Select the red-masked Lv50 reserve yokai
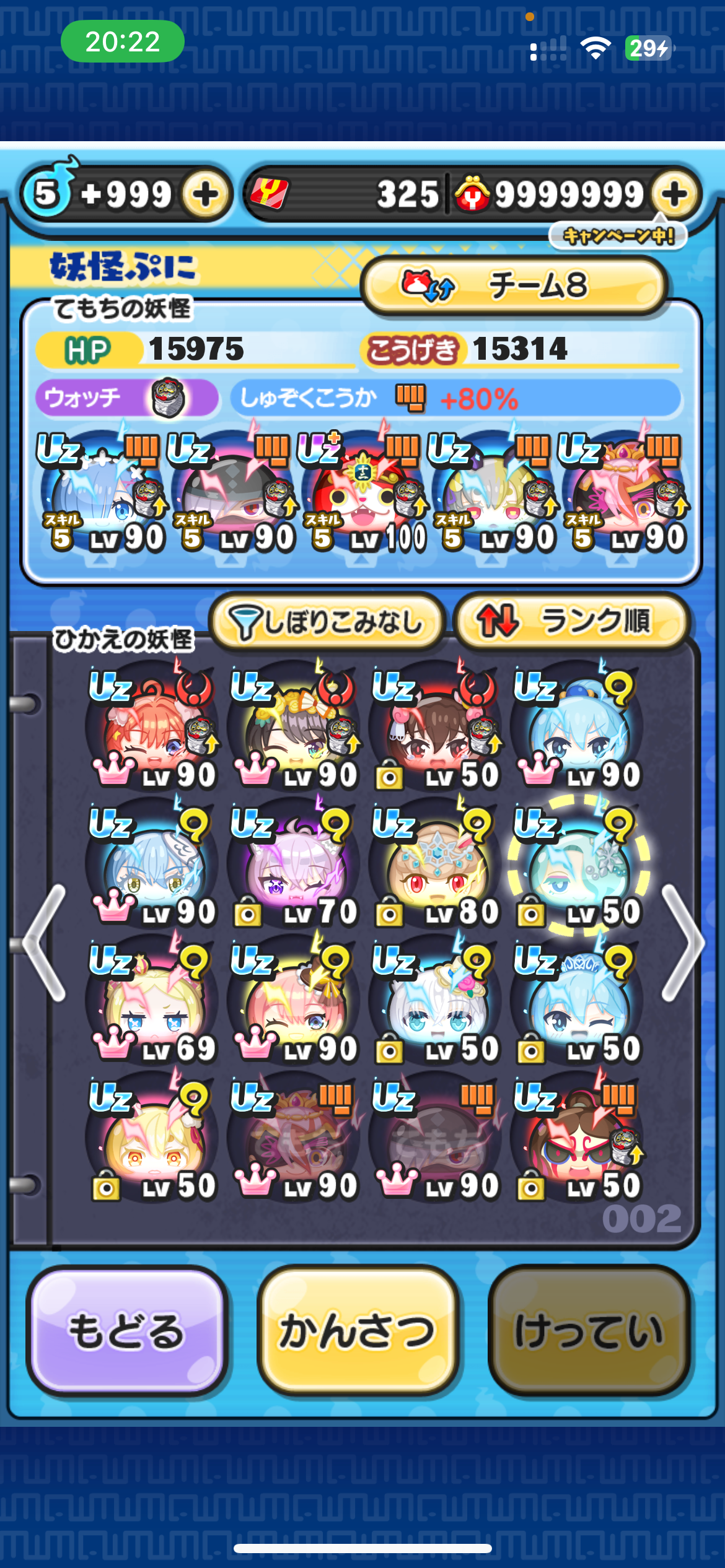 coord(579,1139)
